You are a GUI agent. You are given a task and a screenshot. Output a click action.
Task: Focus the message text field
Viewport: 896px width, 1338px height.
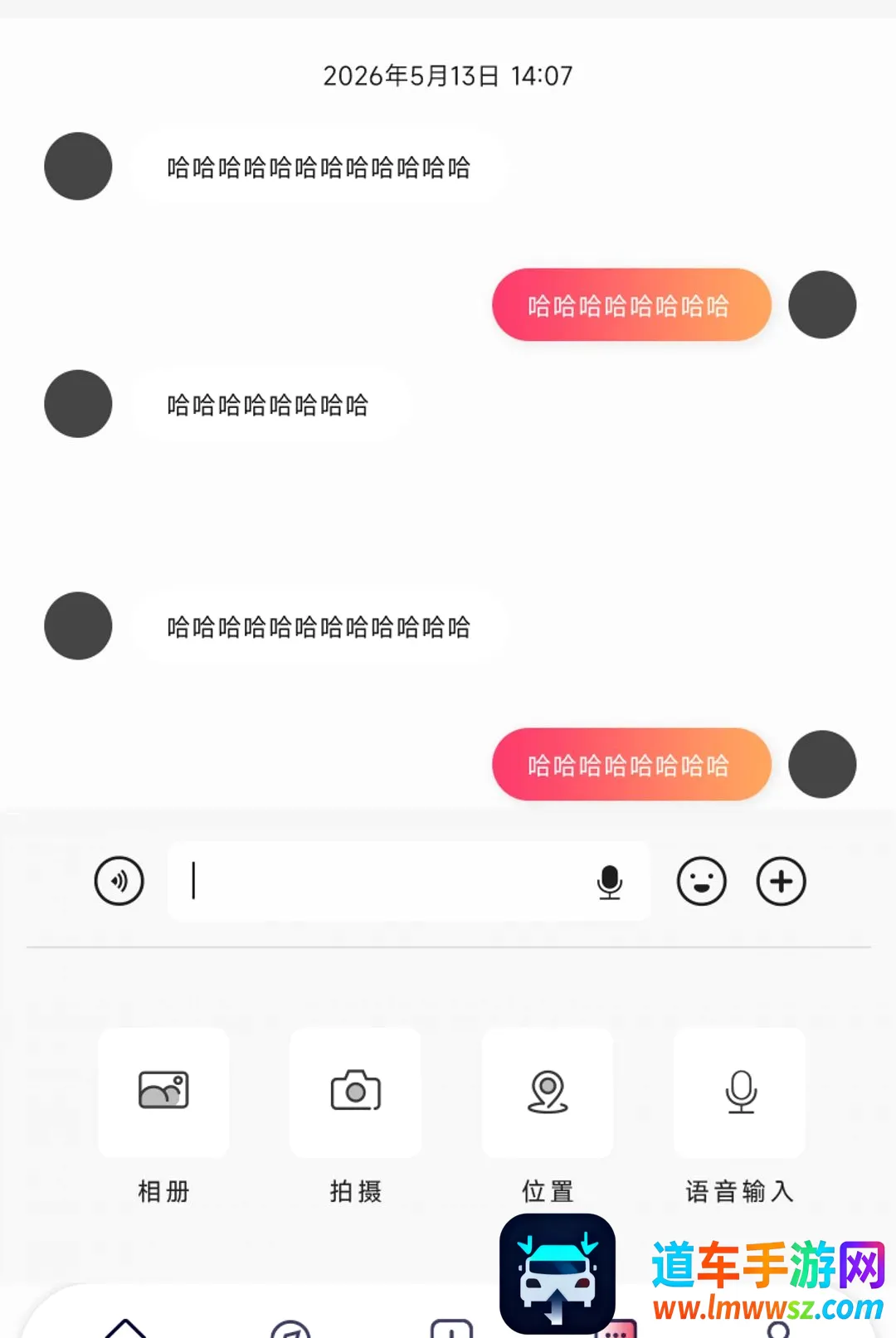coord(409,881)
